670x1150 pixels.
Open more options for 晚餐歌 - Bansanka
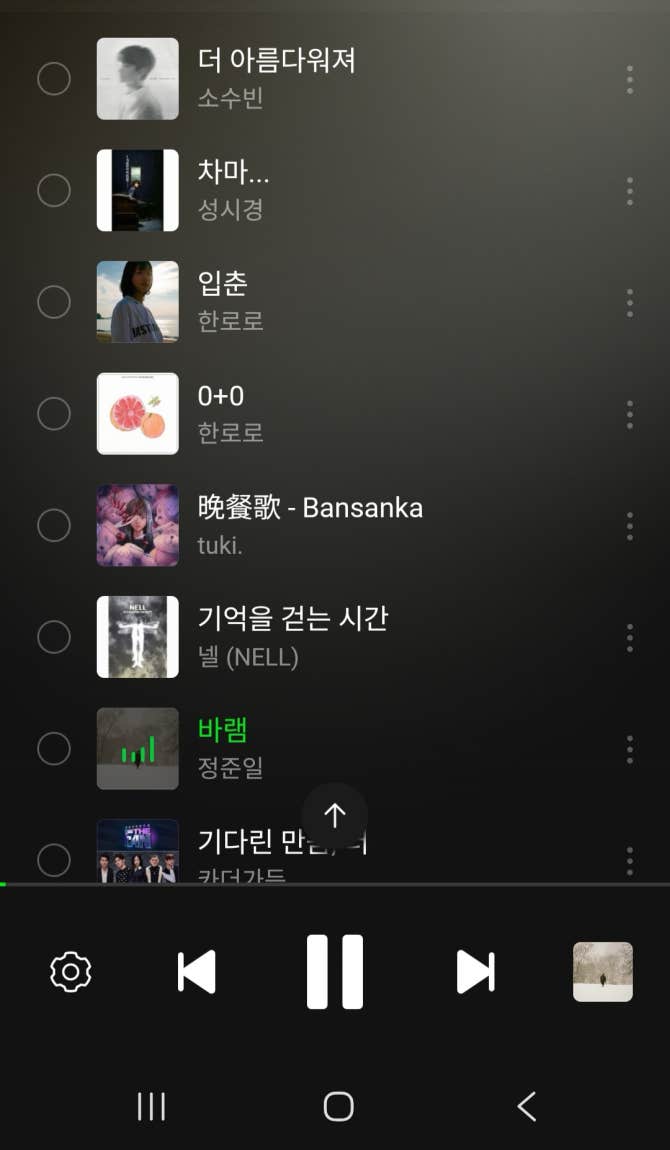coord(629,526)
